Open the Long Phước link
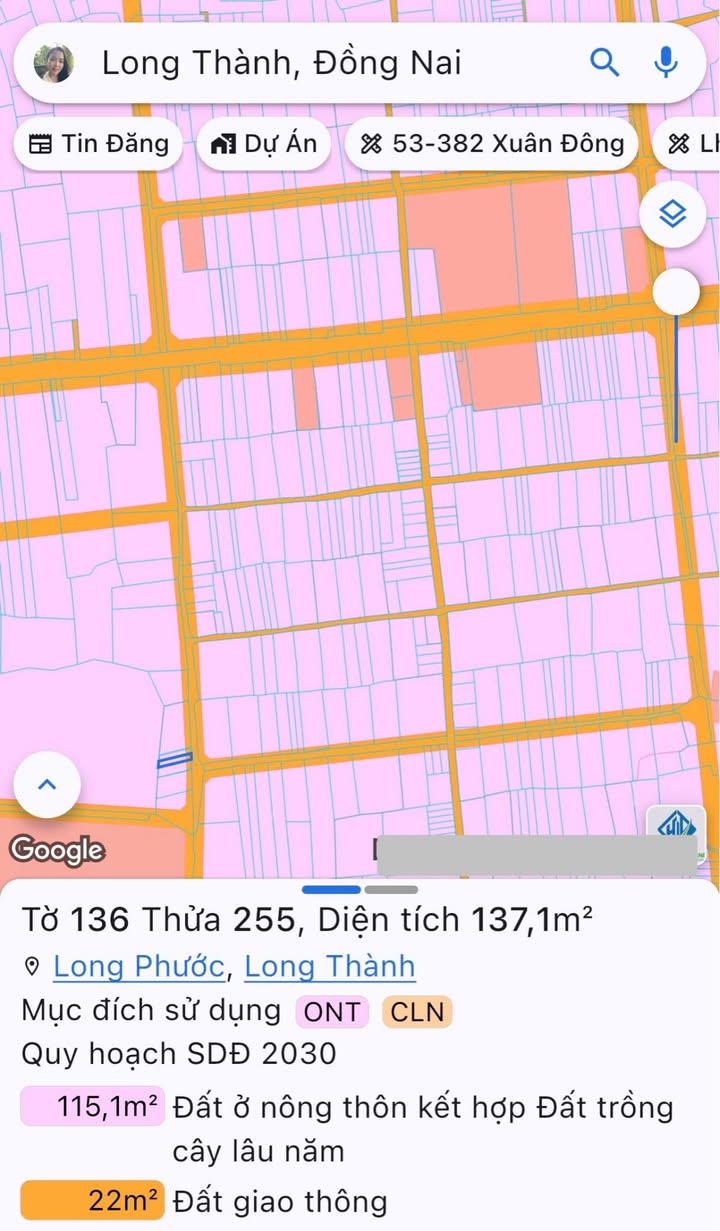The width and height of the screenshot is (720, 1231). click(139, 966)
